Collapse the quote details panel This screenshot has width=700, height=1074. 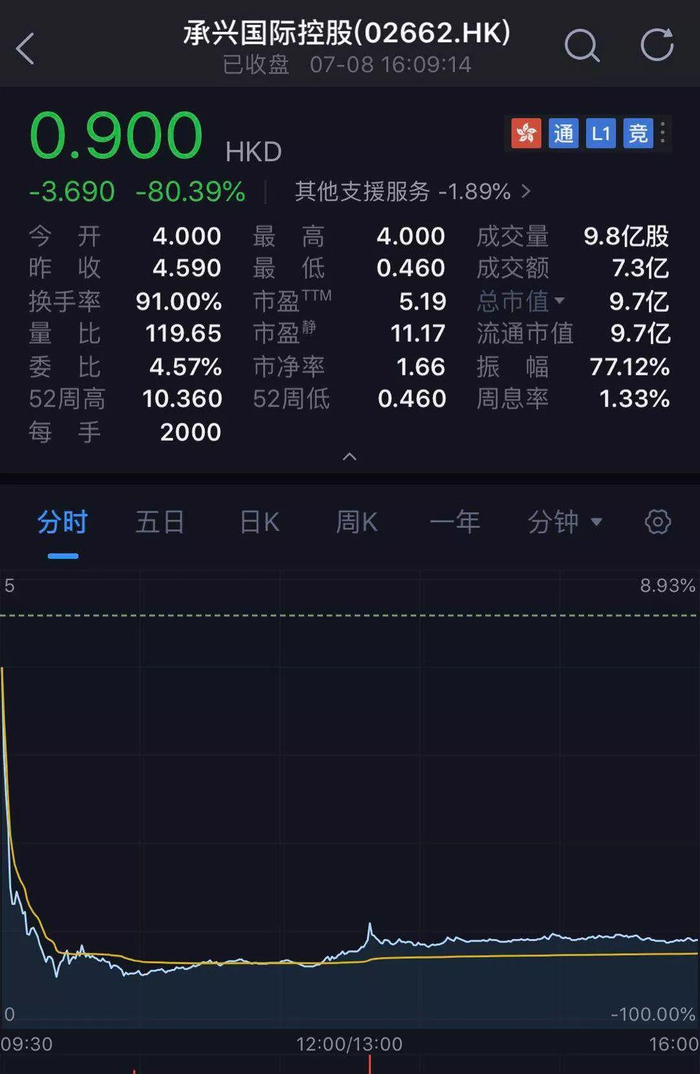pos(349,456)
